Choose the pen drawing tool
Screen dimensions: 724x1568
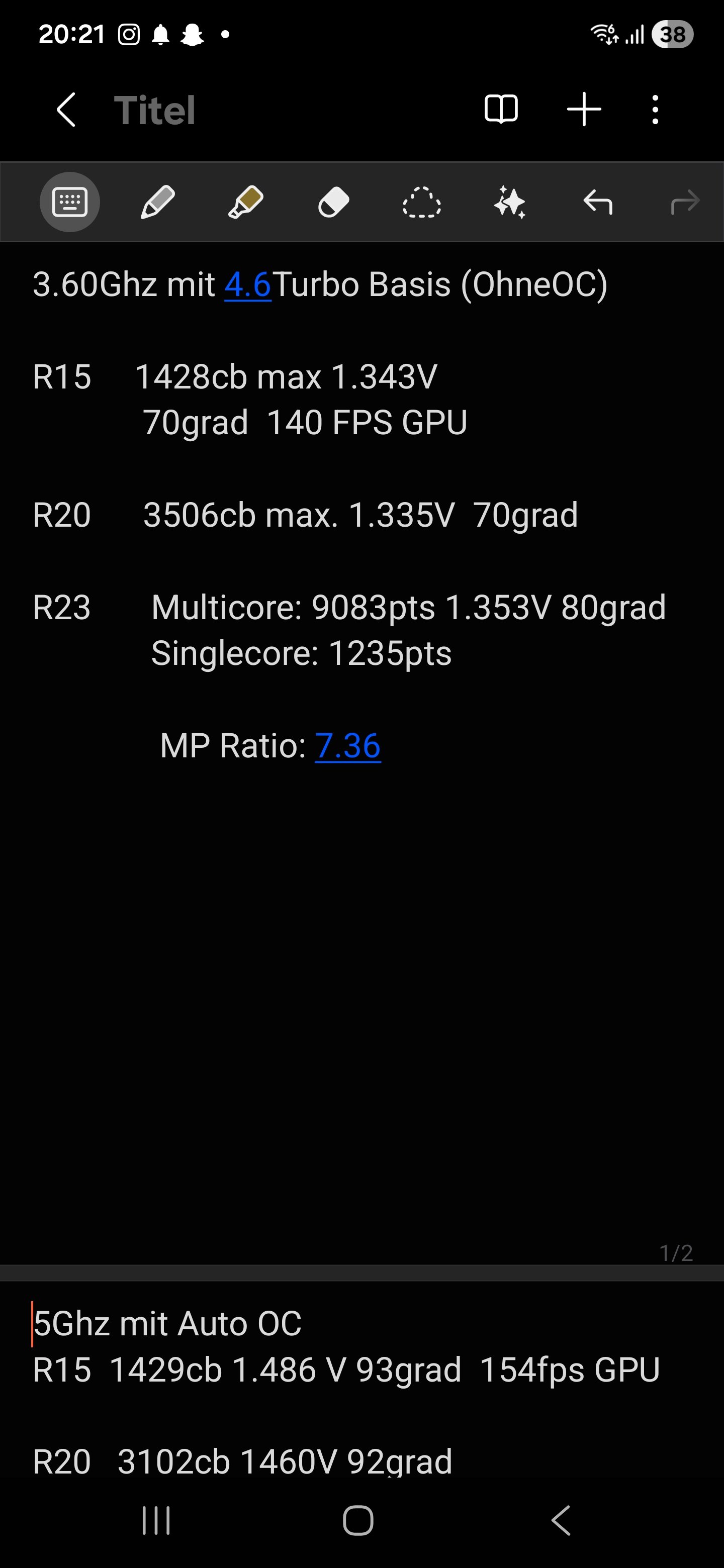point(158,202)
